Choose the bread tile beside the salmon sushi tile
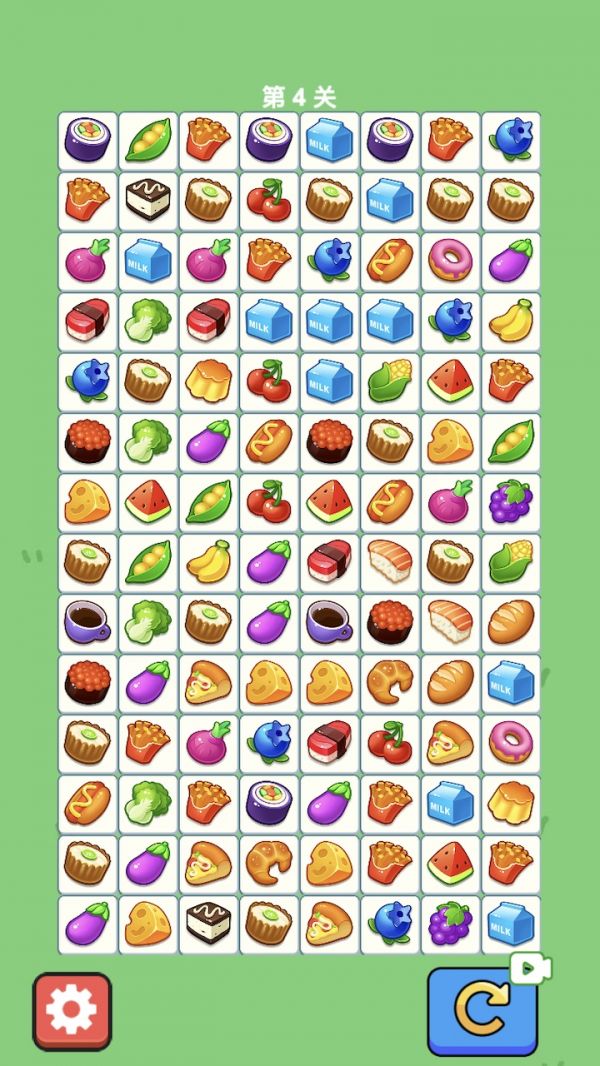Viewport: 600px width, 1066px height. pos(511,622)
